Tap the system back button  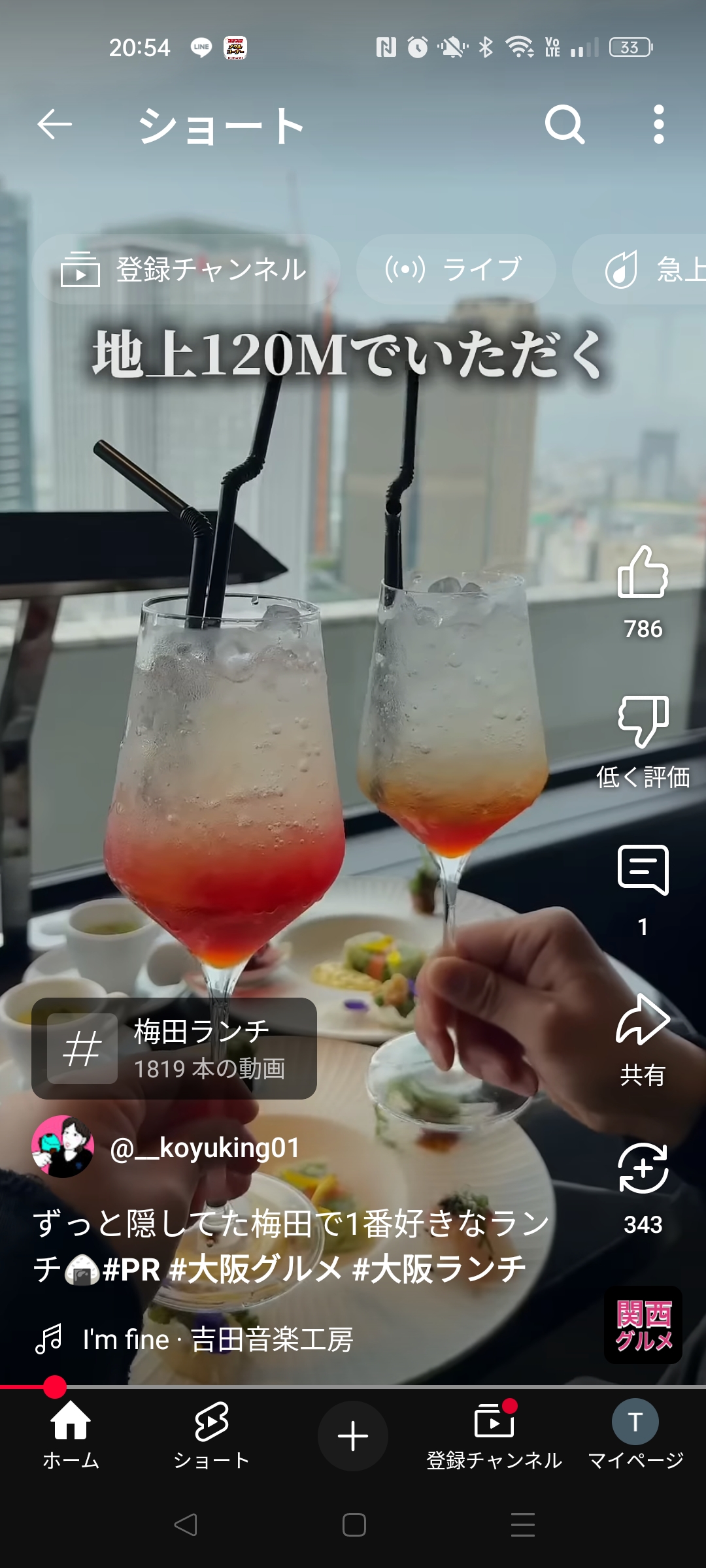click(186, 1525)
